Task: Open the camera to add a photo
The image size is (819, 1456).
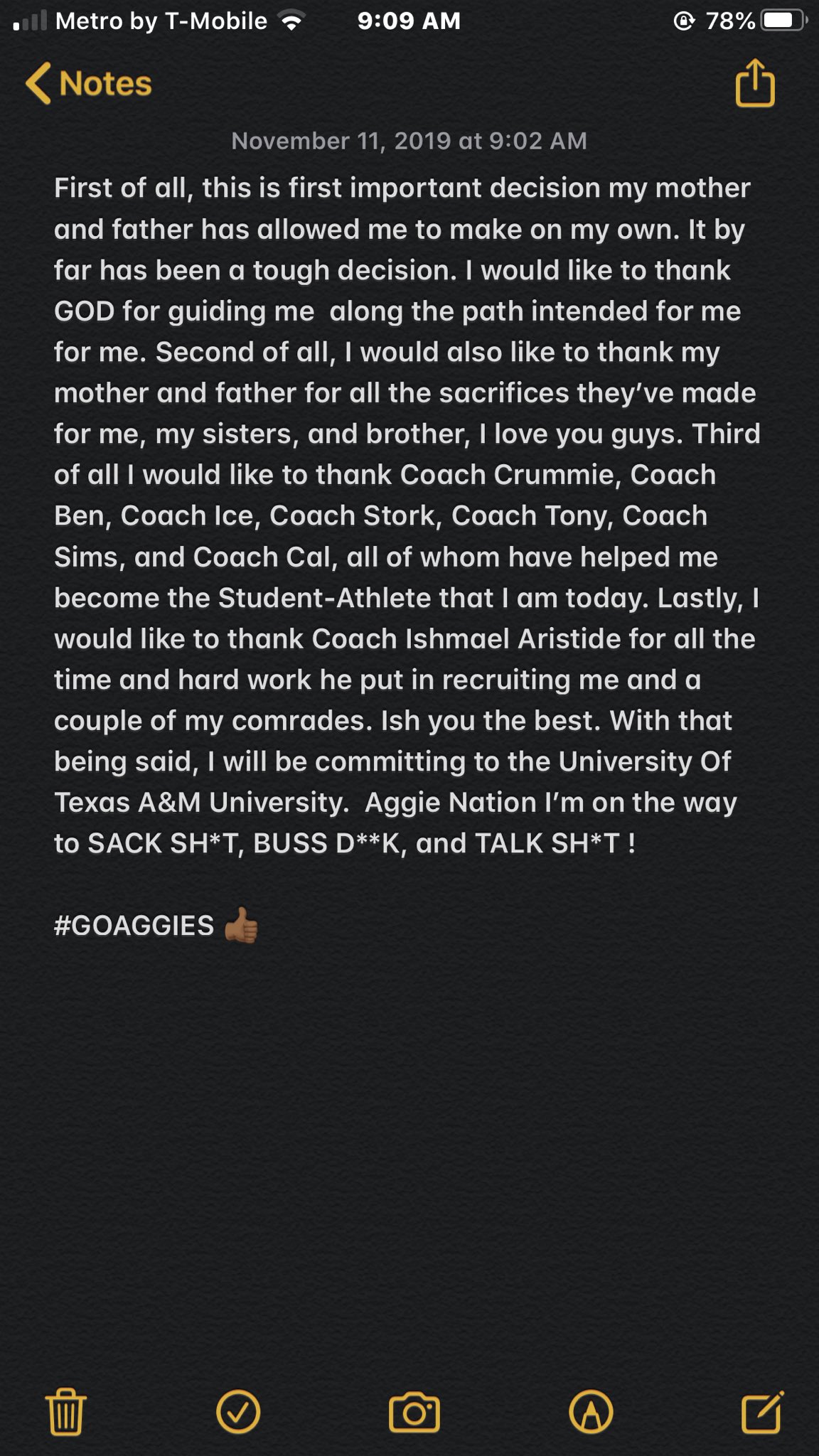Action: (x=414, y=1412)
